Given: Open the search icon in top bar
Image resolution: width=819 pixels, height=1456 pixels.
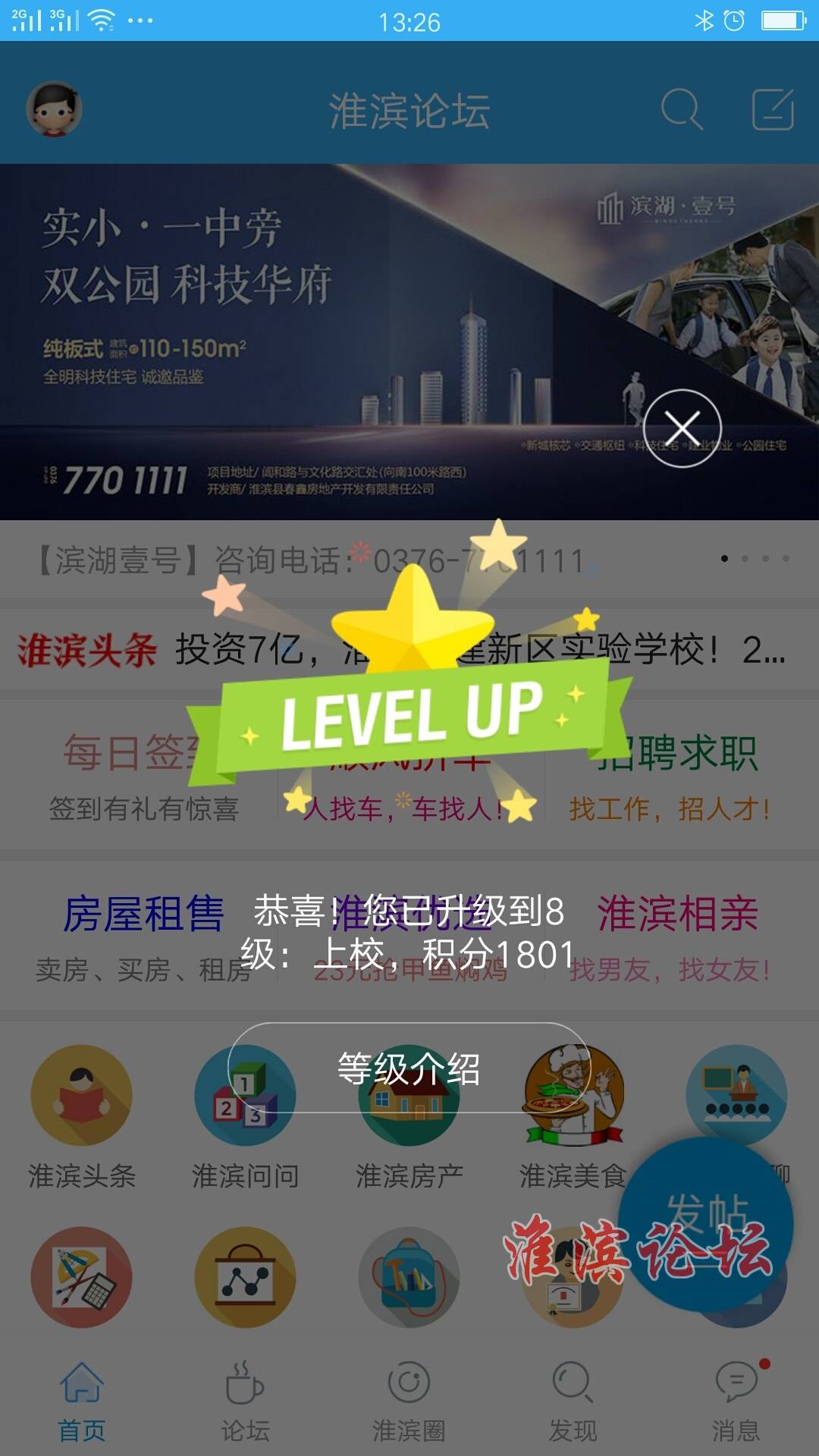Looking at the screenshot, I should click(681, 110).
